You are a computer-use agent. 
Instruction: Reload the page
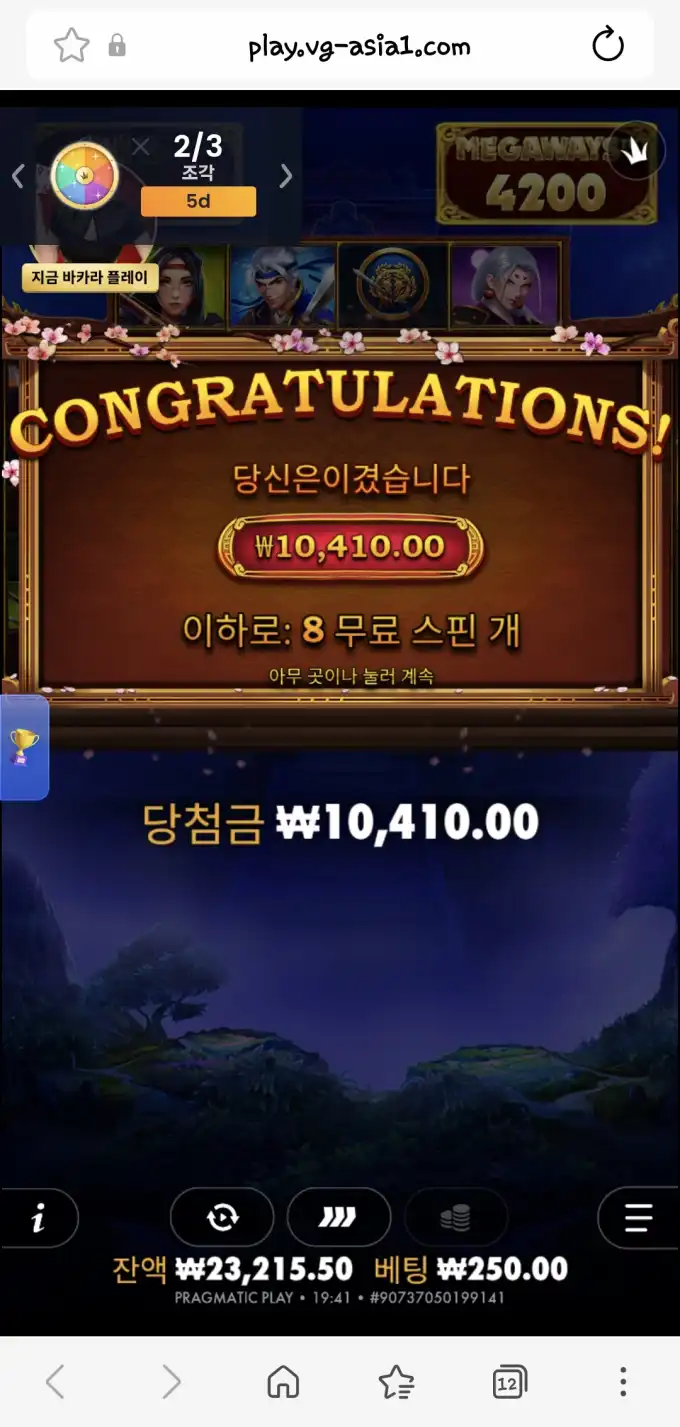click(608, 45)
